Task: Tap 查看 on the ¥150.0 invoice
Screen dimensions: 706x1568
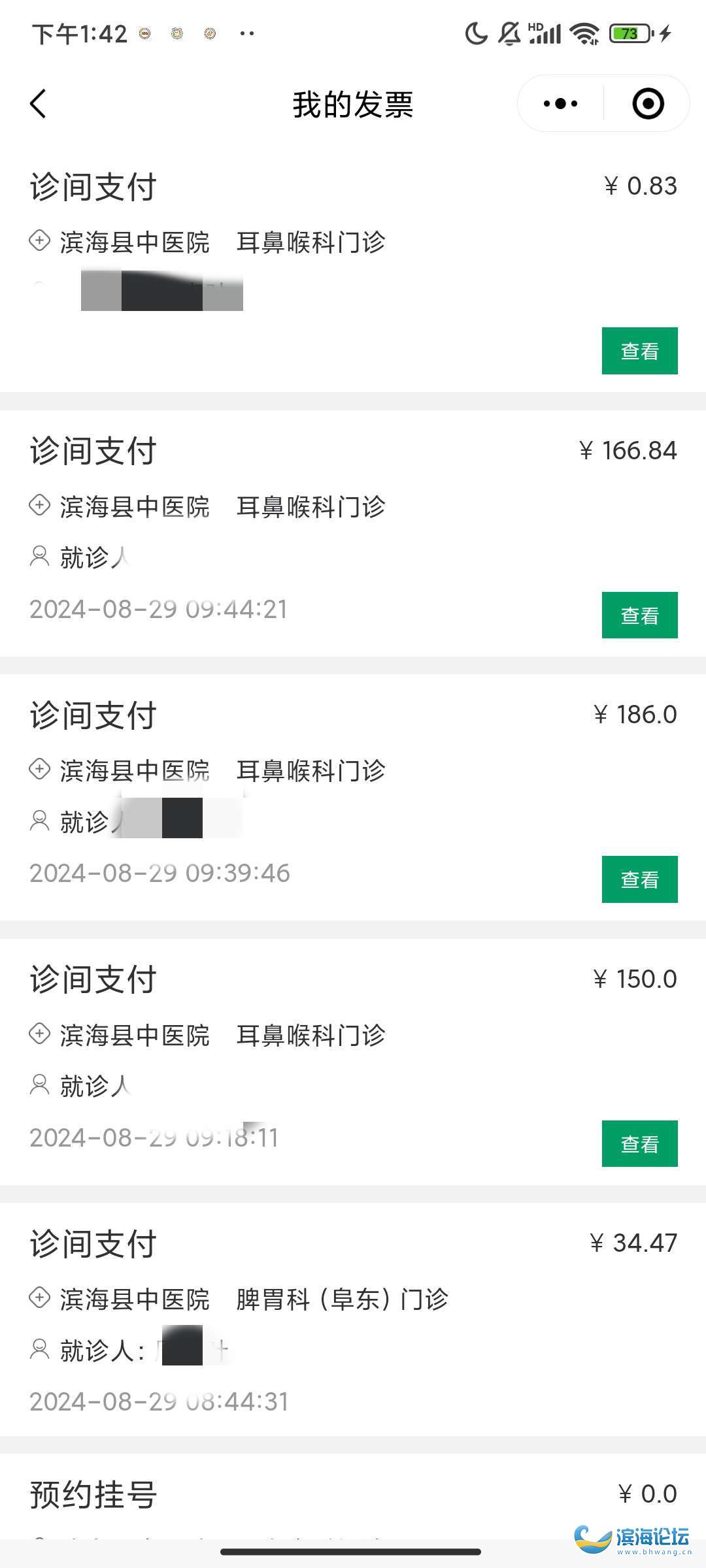Action: 639,1143
